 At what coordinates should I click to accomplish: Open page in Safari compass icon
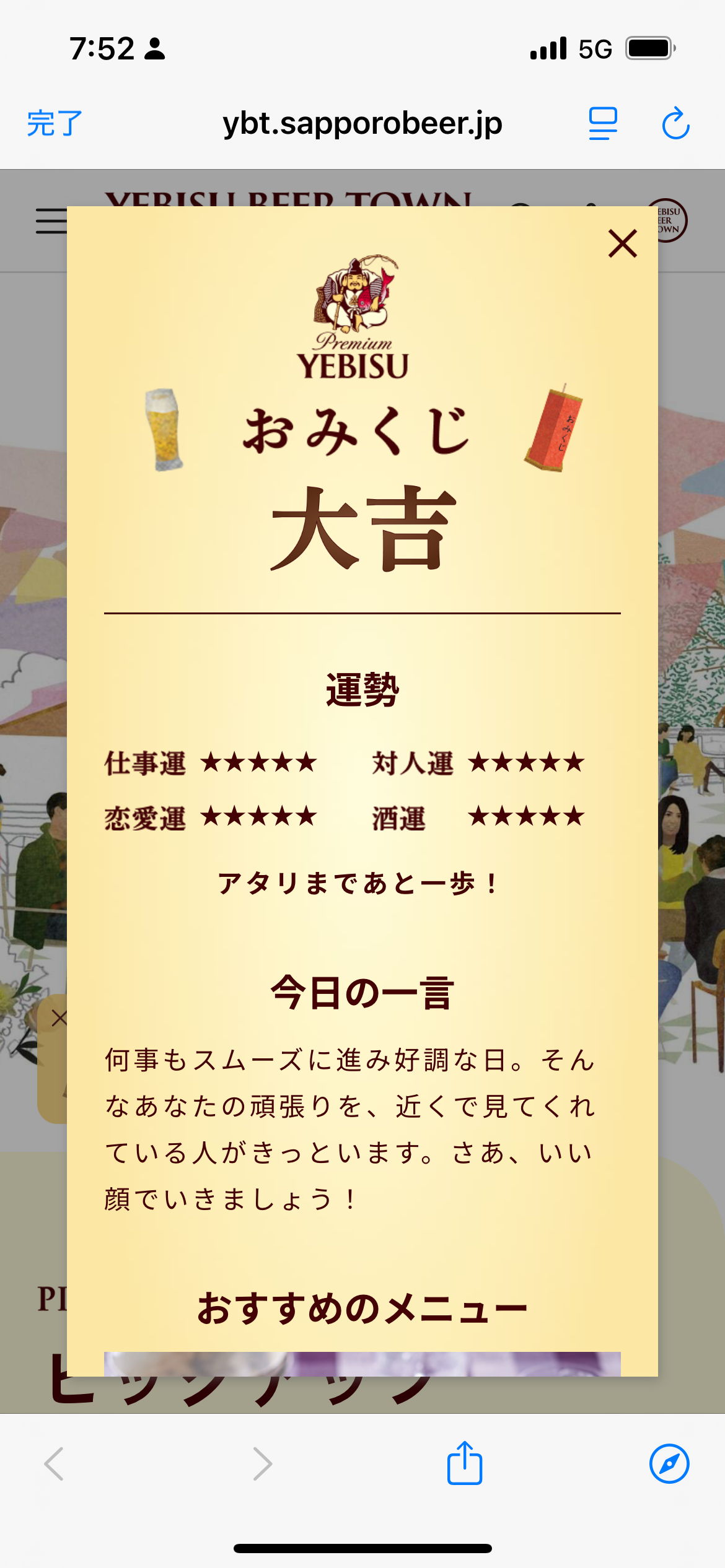pos(669,1464)
